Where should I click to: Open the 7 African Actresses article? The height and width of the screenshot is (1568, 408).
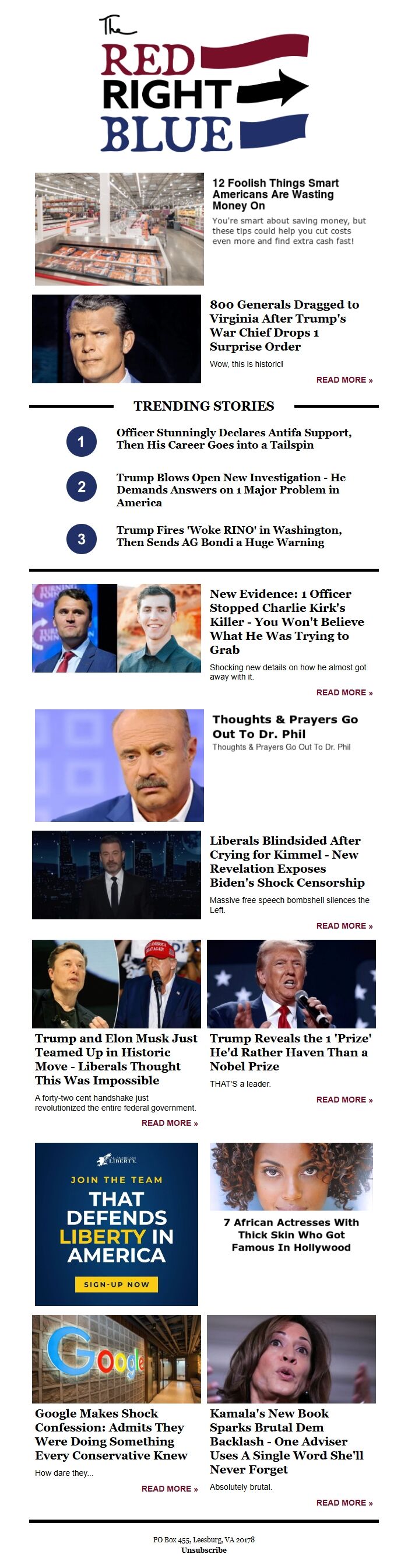(x=291, y=1234)
